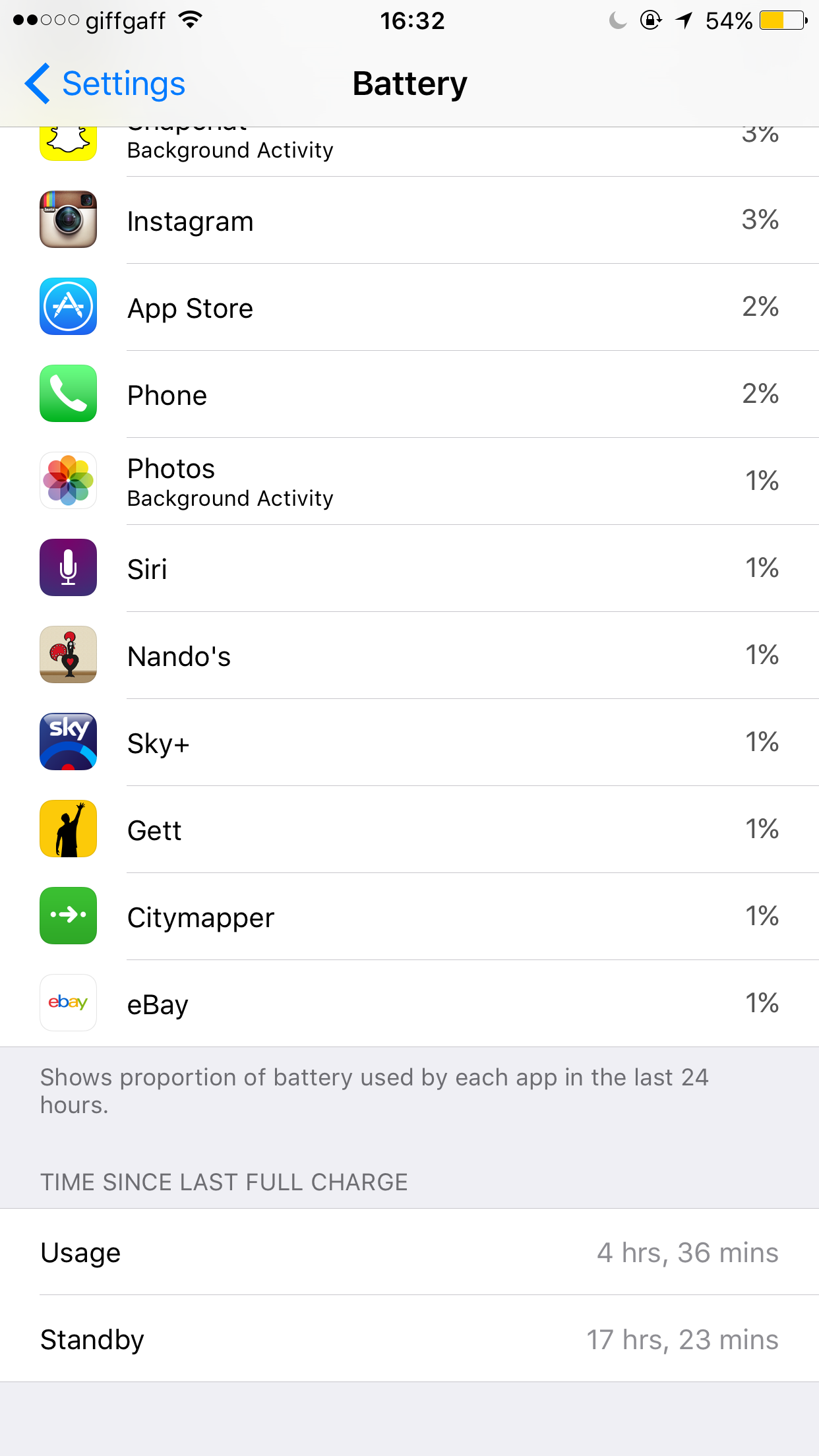Select the Nando's usage row
The width and height of the screenshot is (819, 1456).
coord(409,655)
